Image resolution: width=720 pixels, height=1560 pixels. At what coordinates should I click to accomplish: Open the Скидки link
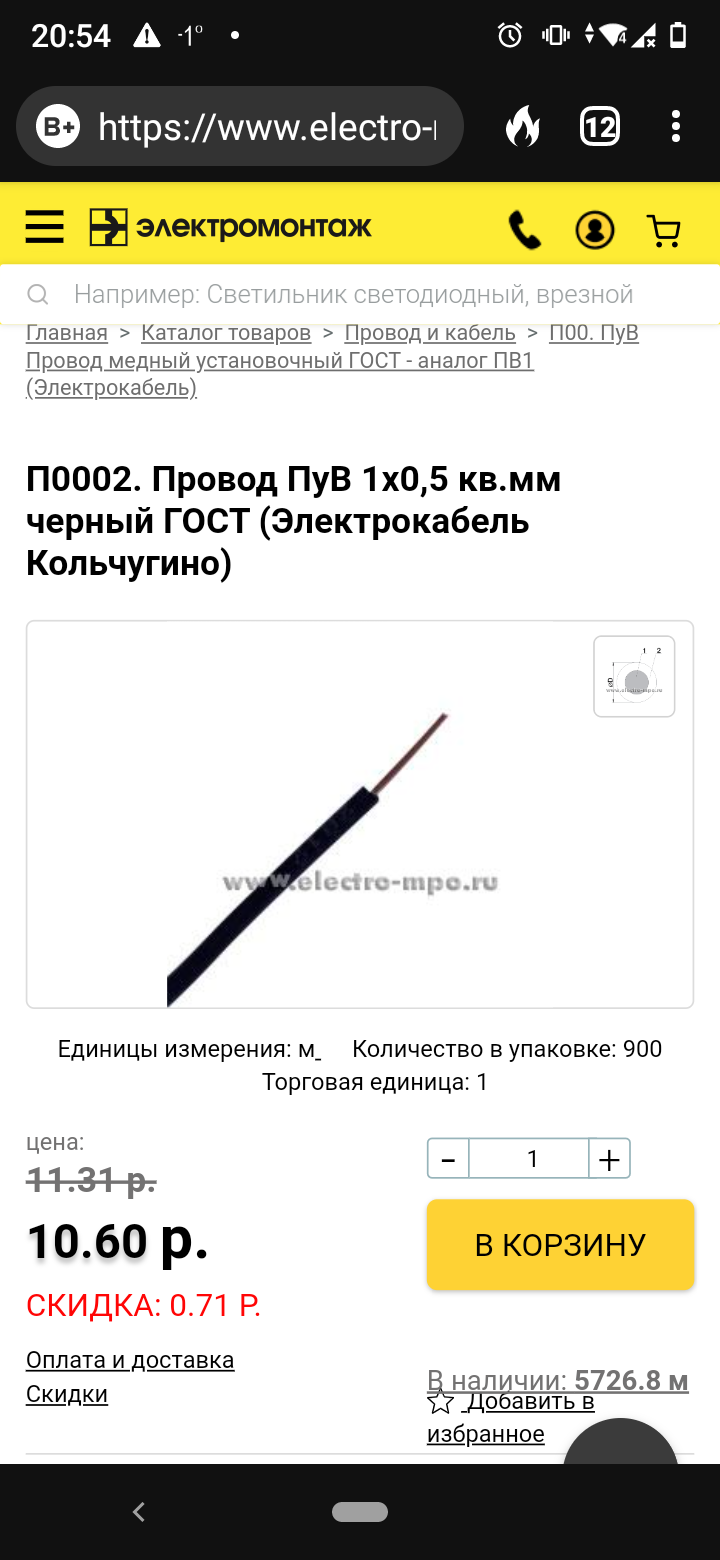point(67,1394)
